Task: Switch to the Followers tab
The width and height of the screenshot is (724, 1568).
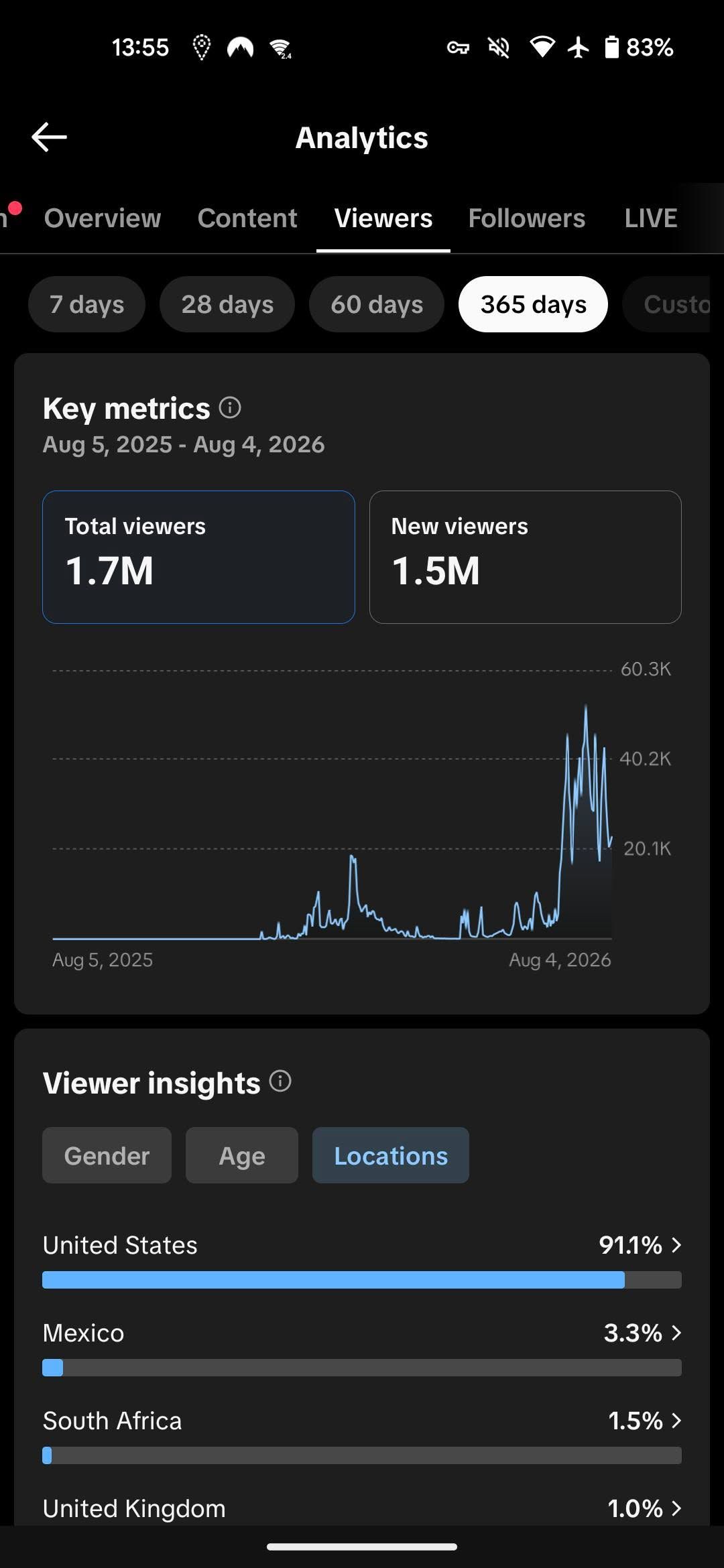Action: 526,218
